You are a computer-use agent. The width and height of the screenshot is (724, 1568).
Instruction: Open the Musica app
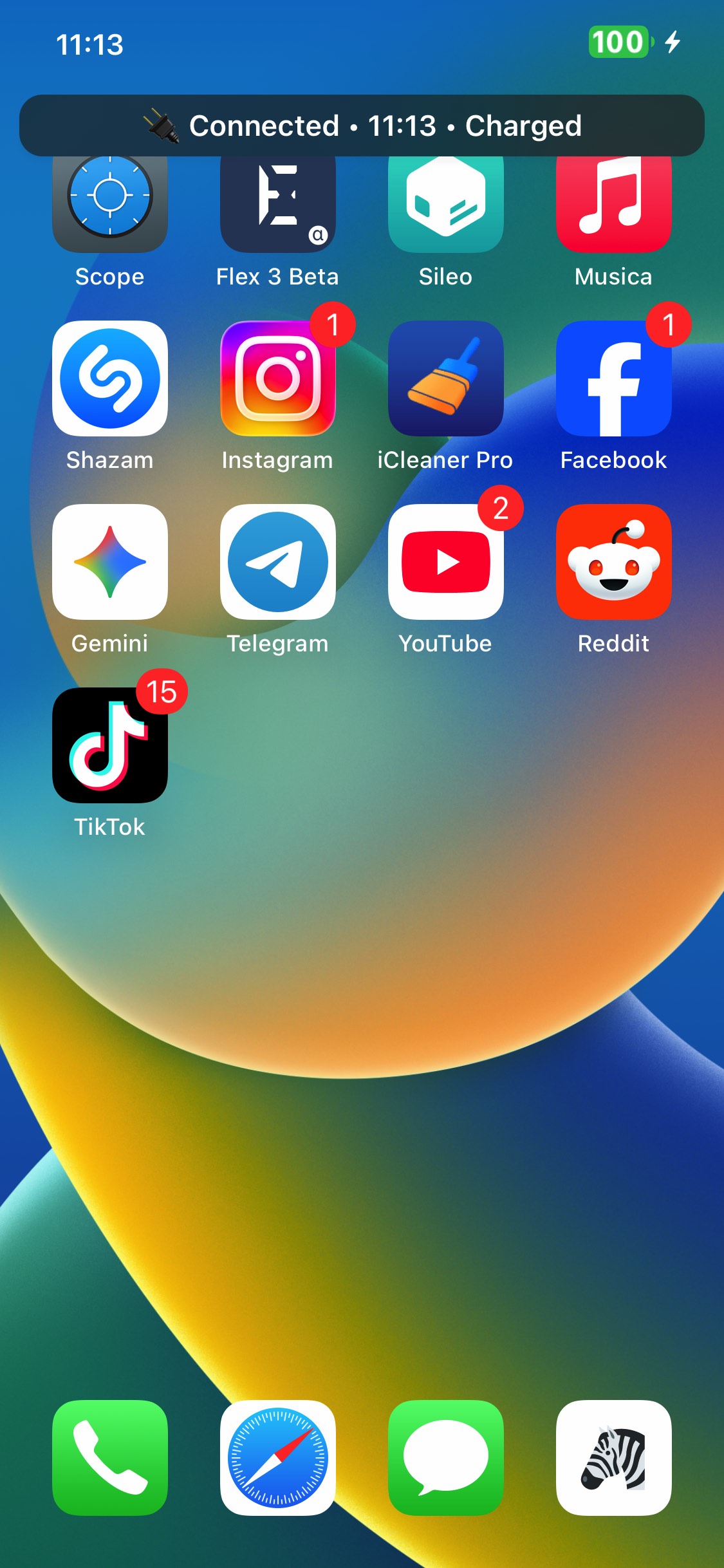coord(613,205)
